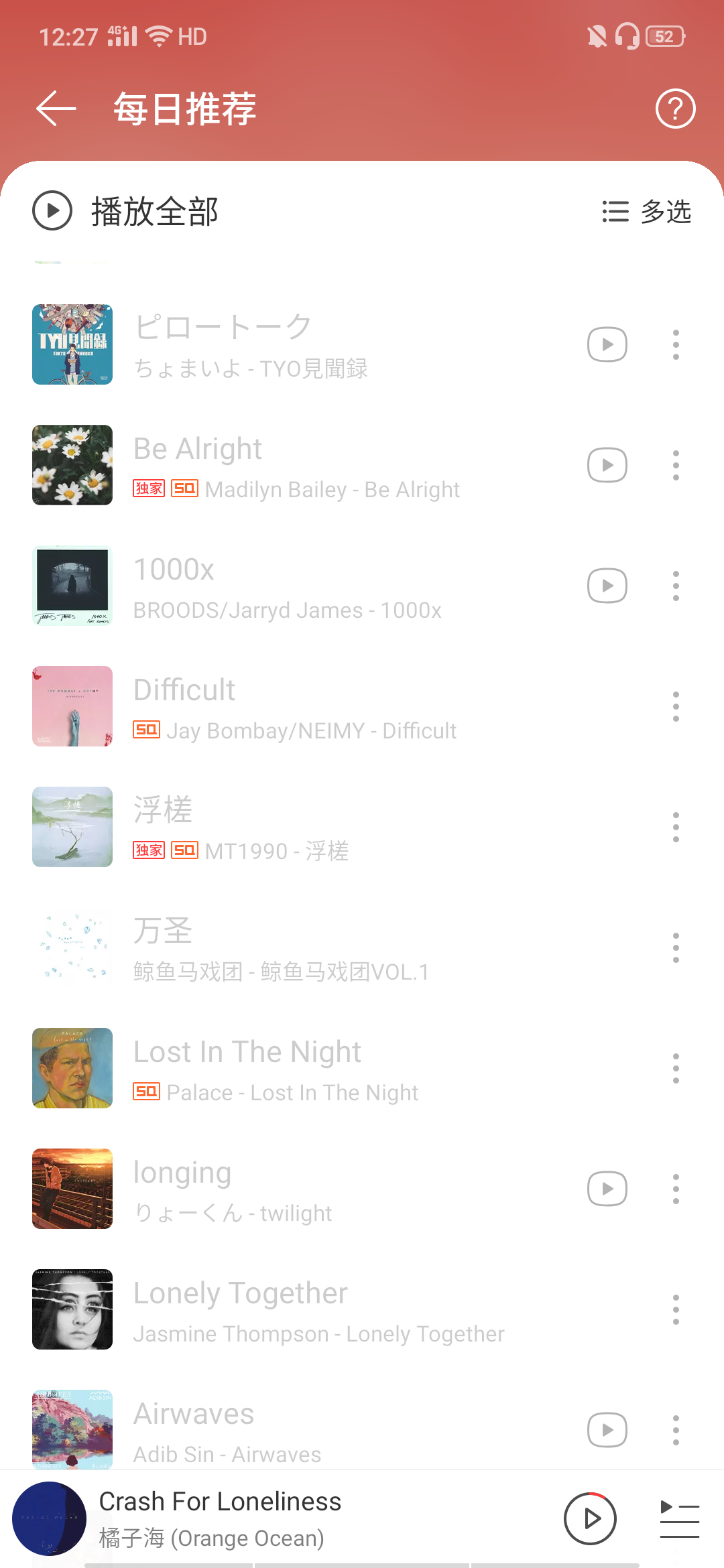Viewport: 724px width, 1568px height.
Task: Click the 播放全部 text to play all
Action: tap(154, 211)
